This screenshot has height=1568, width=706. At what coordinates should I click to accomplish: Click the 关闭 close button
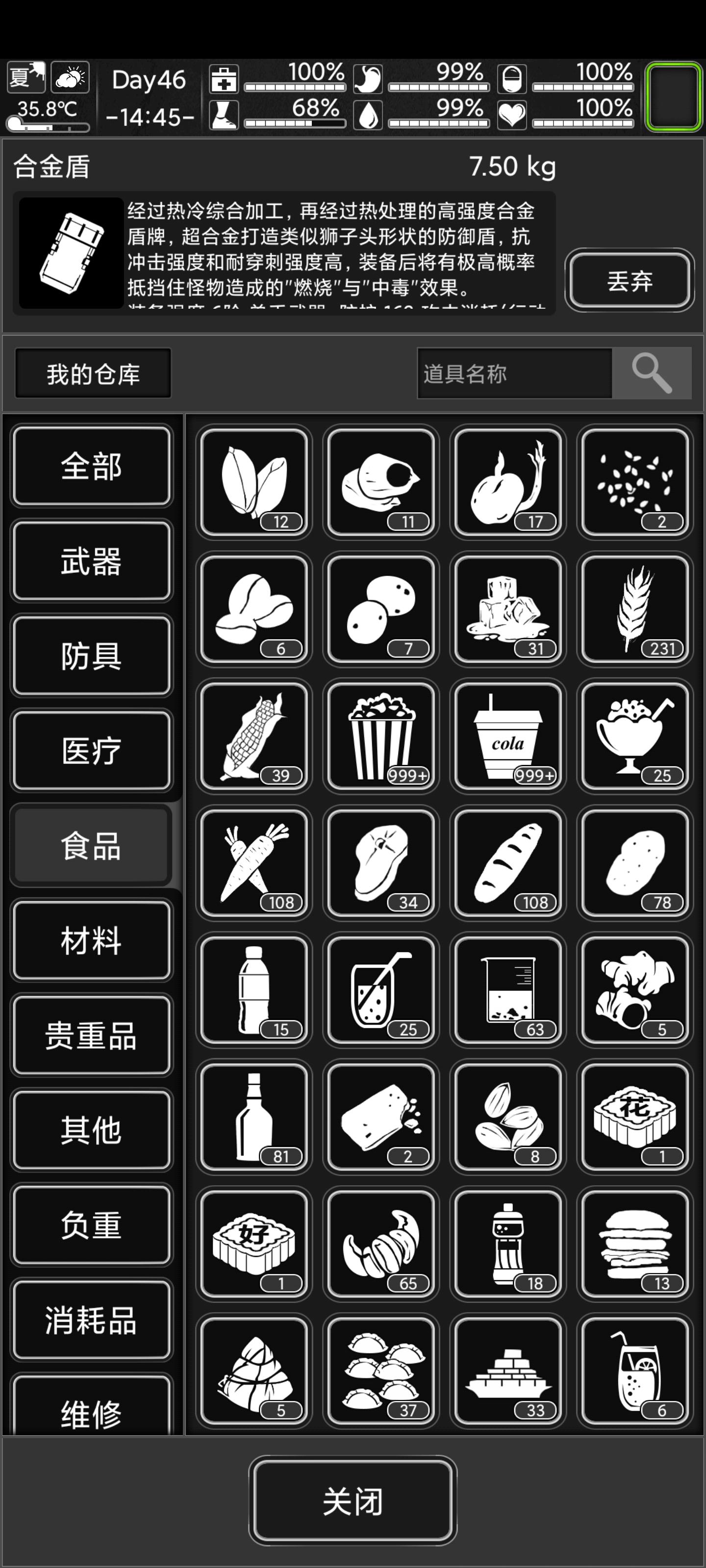pyautogui.click(x=353, y=1499)
